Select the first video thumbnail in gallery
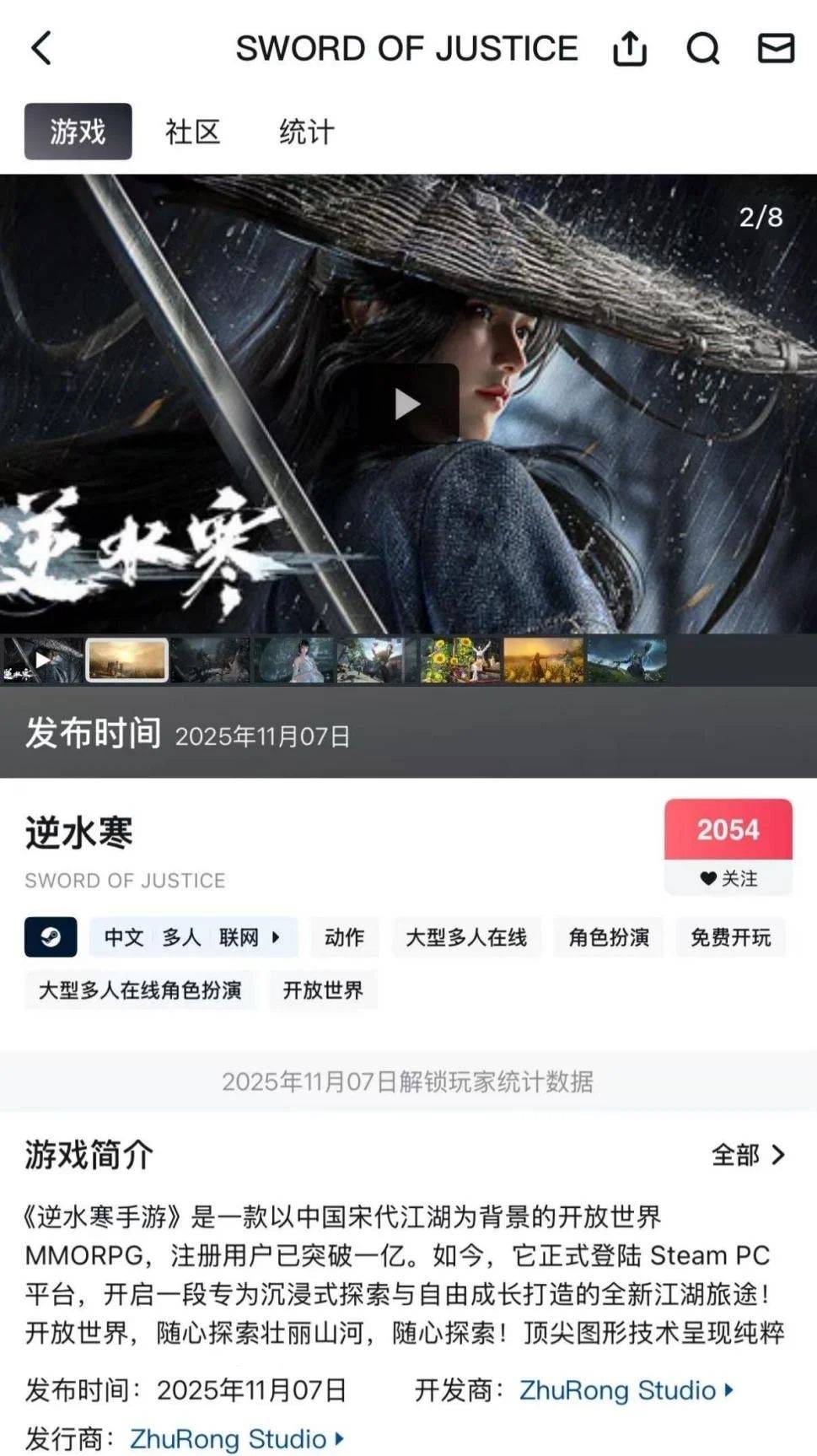Viewport: 817px width, 1456px height. pos(42,660)
